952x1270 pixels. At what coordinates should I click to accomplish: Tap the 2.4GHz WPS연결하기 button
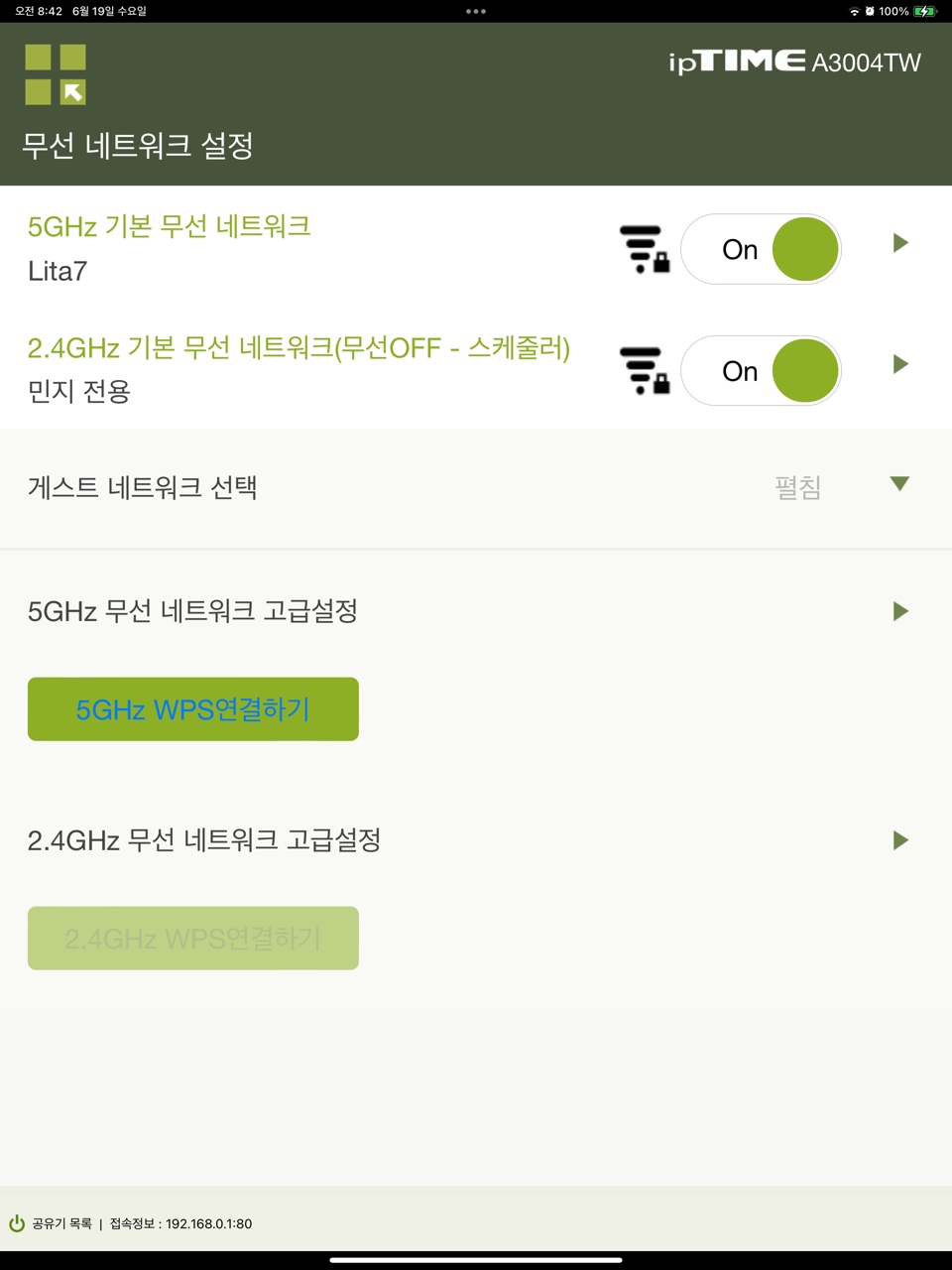pos(193,939)
